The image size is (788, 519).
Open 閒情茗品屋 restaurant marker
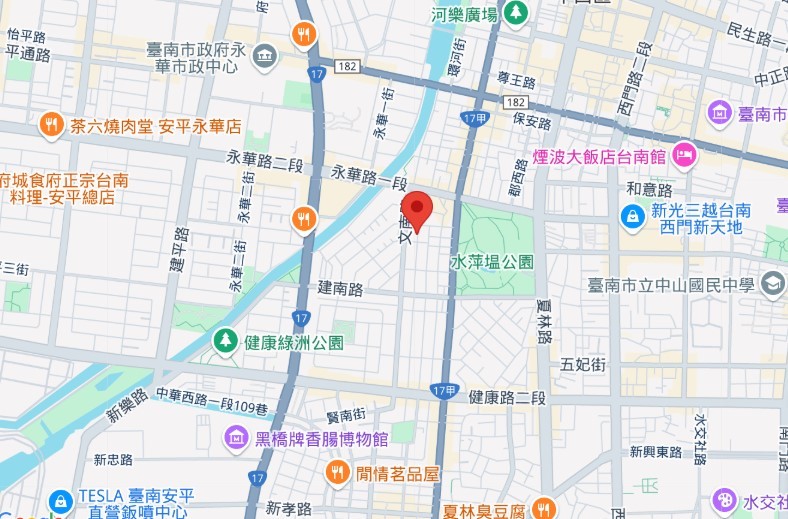coord(337,472)
